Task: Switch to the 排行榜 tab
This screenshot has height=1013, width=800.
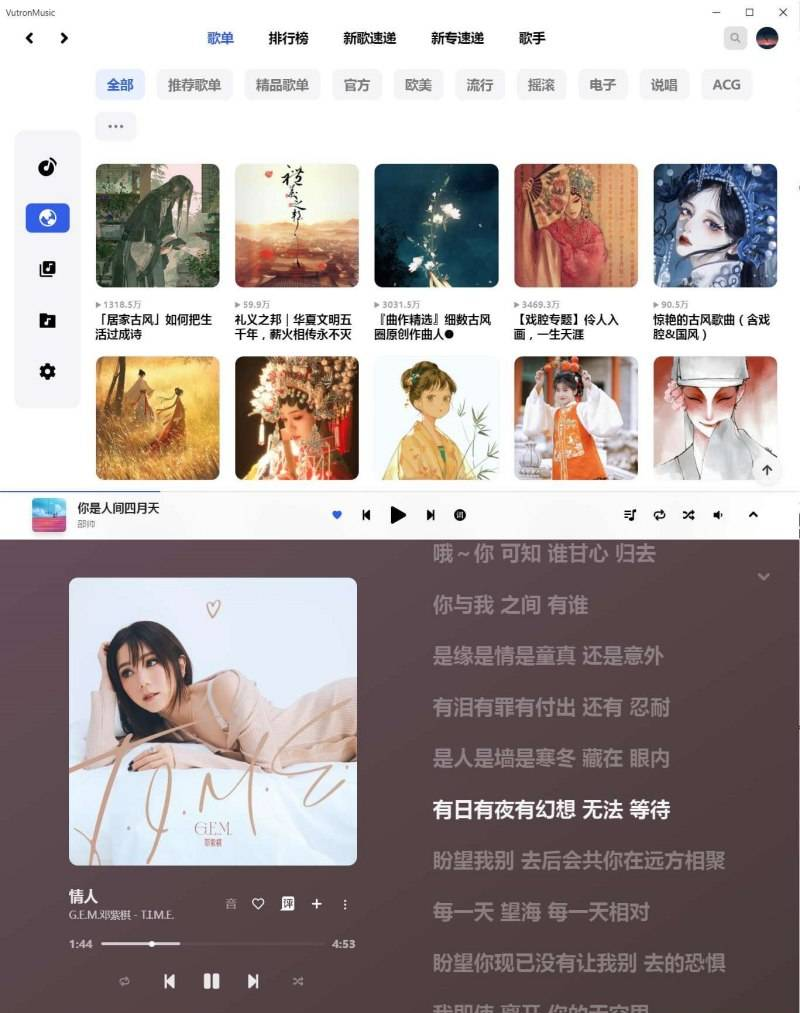Action: point(288,38)
